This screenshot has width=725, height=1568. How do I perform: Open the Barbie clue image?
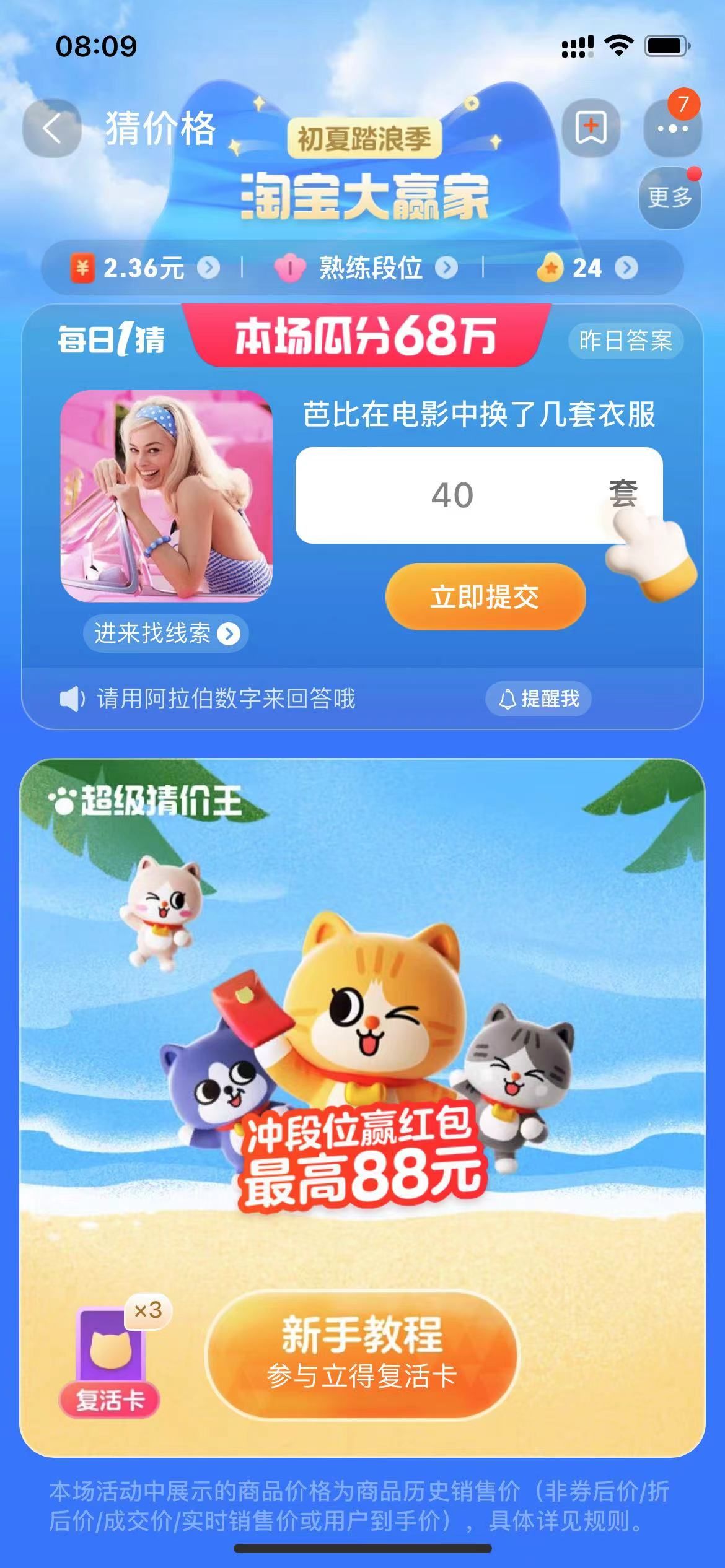[166, 495]
